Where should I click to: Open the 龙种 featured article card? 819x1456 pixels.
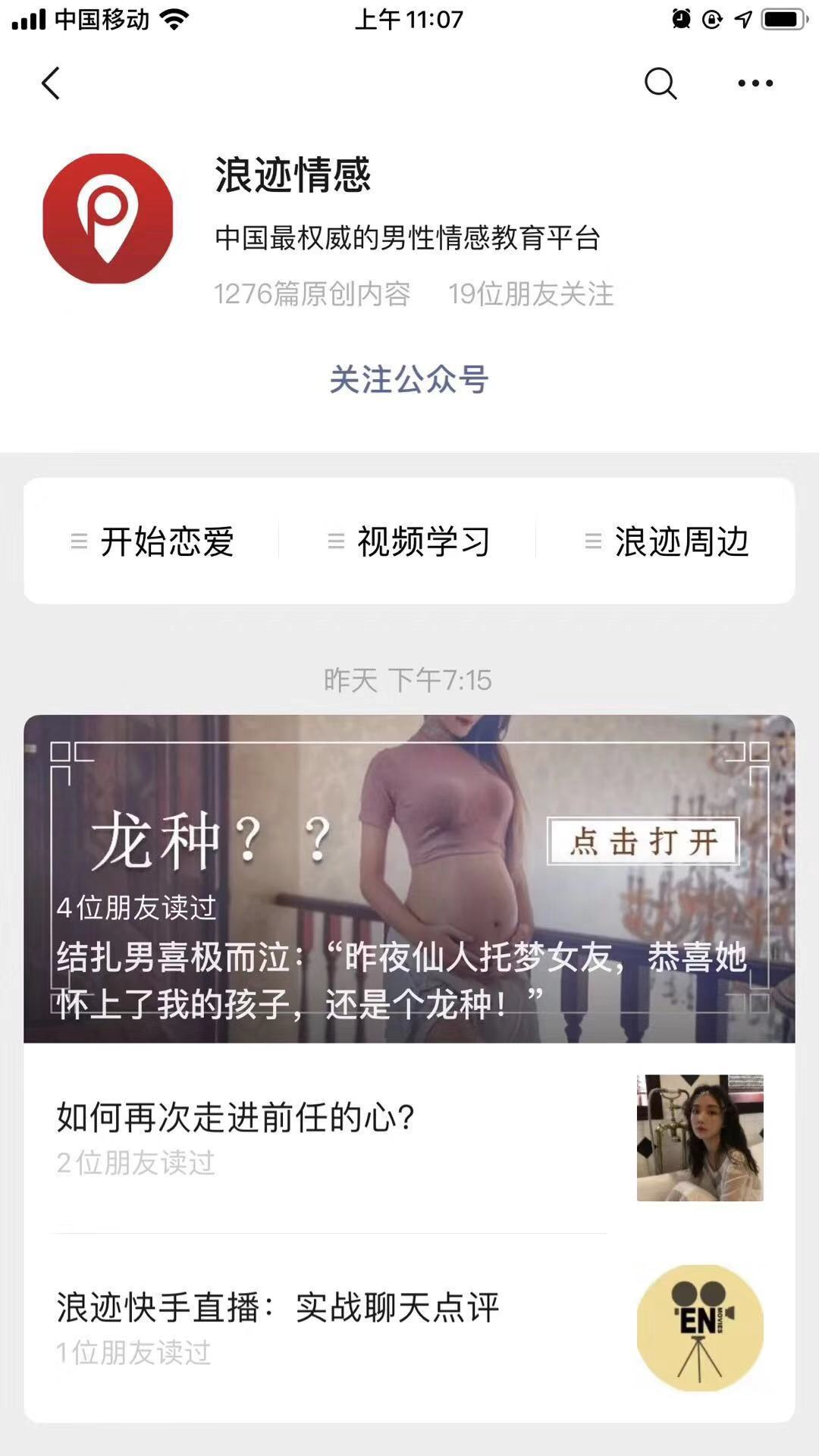tap(409, 878)
